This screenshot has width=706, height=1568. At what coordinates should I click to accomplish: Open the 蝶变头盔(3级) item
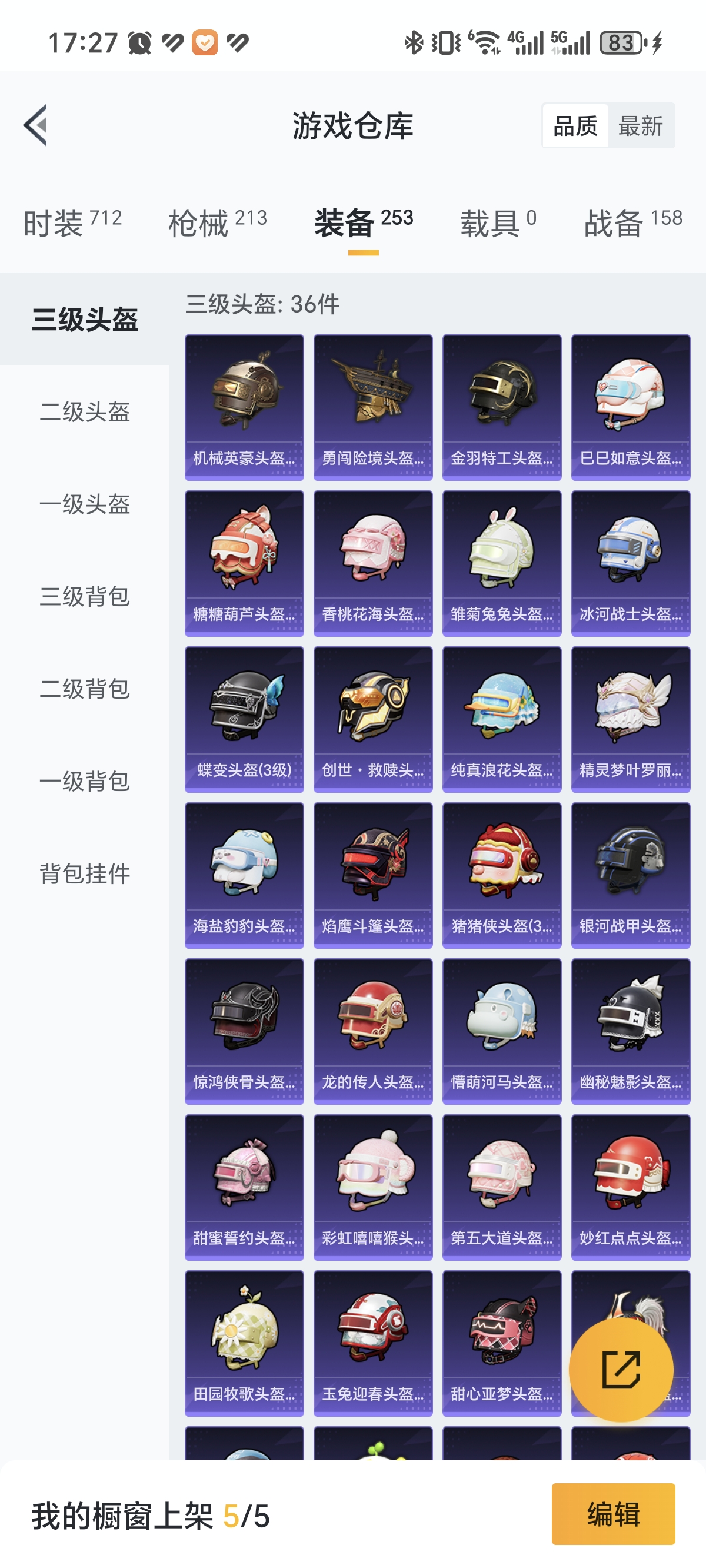point(244,719)
